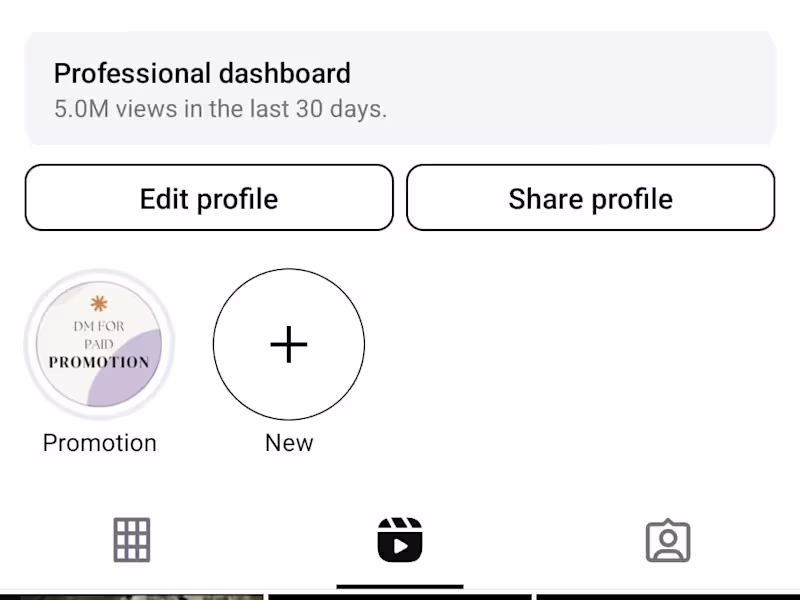Screen dimensions: 800x600
Task: Tap the Share profile button
Action: (590, 198)
